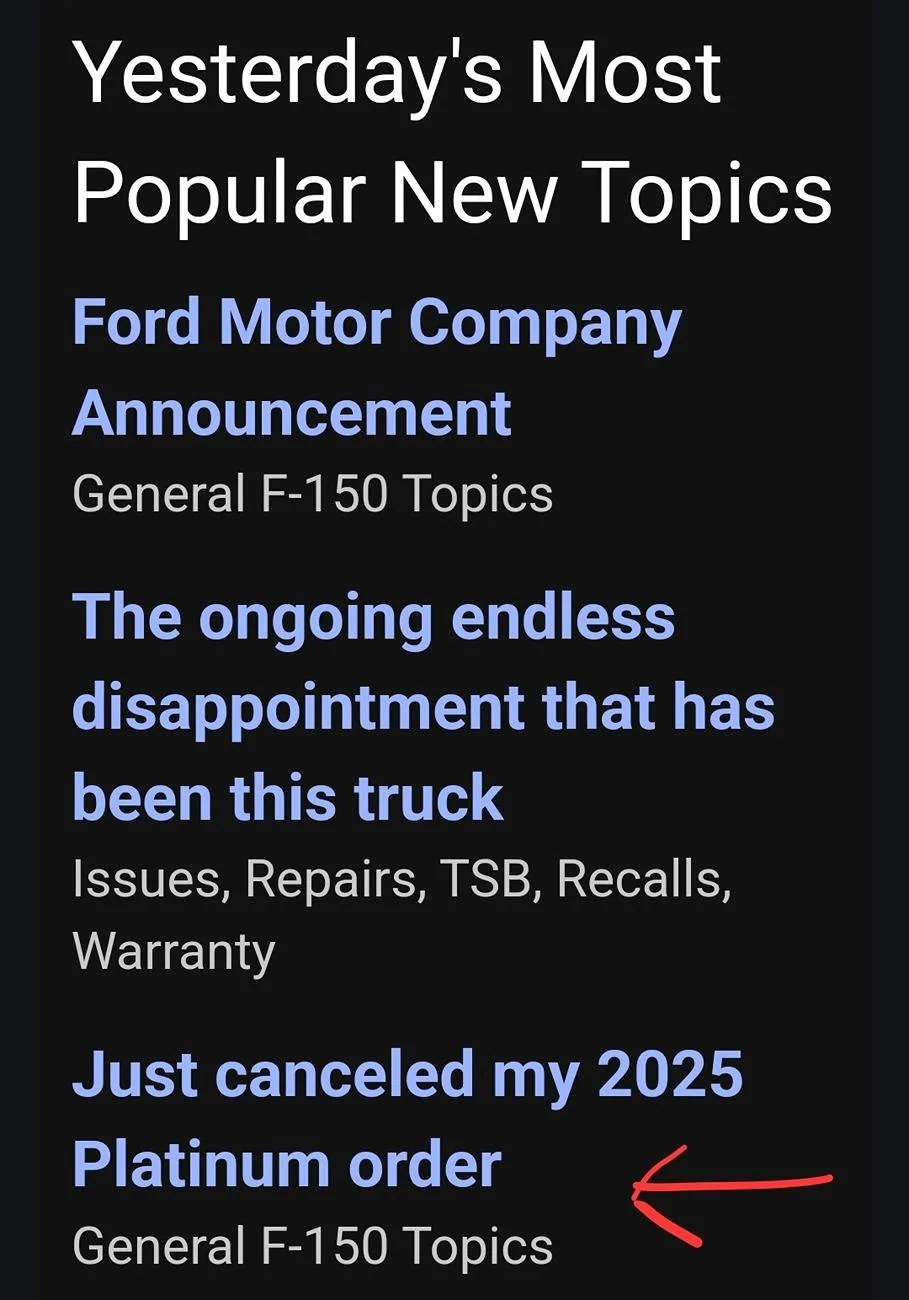Click the red arrow annotation near the canceled order topic
The width and height of the screenshot is (909, 1300).
(x=730, y=1190)
